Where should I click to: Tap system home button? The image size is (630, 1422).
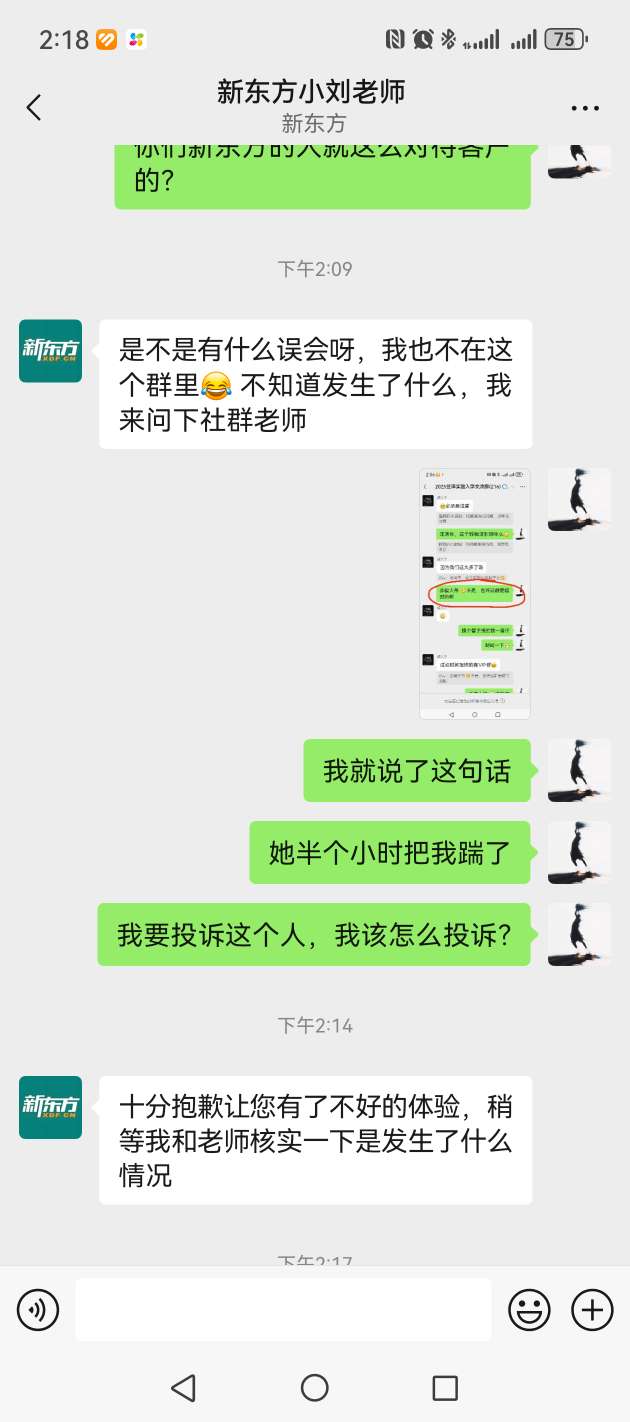coord(315,1387)
